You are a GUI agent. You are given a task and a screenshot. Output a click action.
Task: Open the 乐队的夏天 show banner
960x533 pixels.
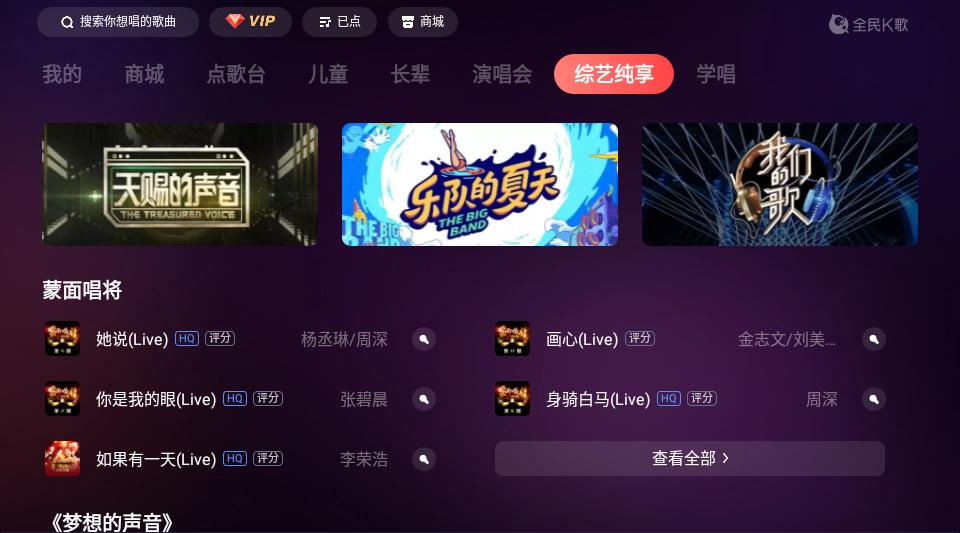click(480, 184)
